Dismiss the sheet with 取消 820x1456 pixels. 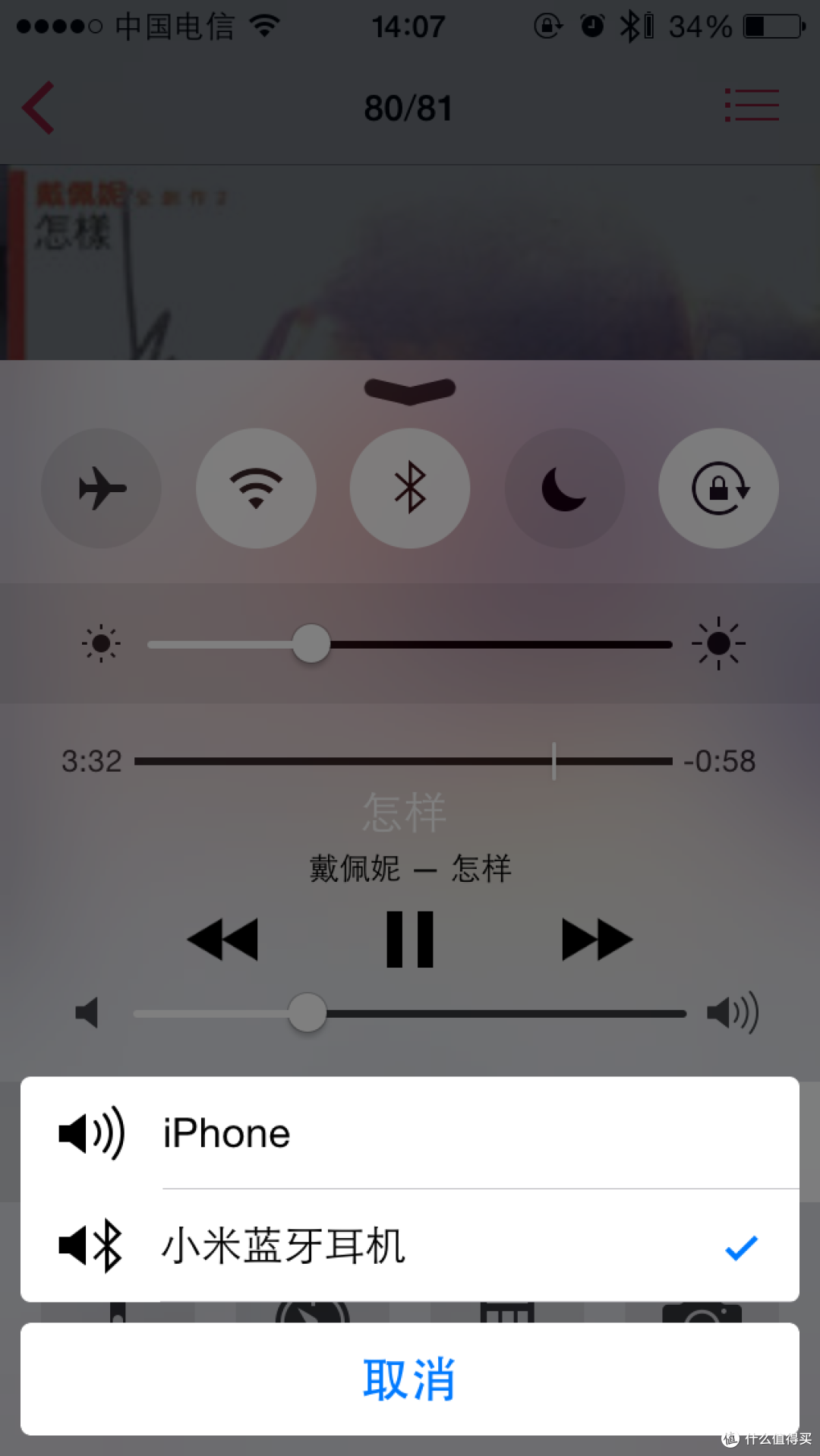click(410, 1379)
